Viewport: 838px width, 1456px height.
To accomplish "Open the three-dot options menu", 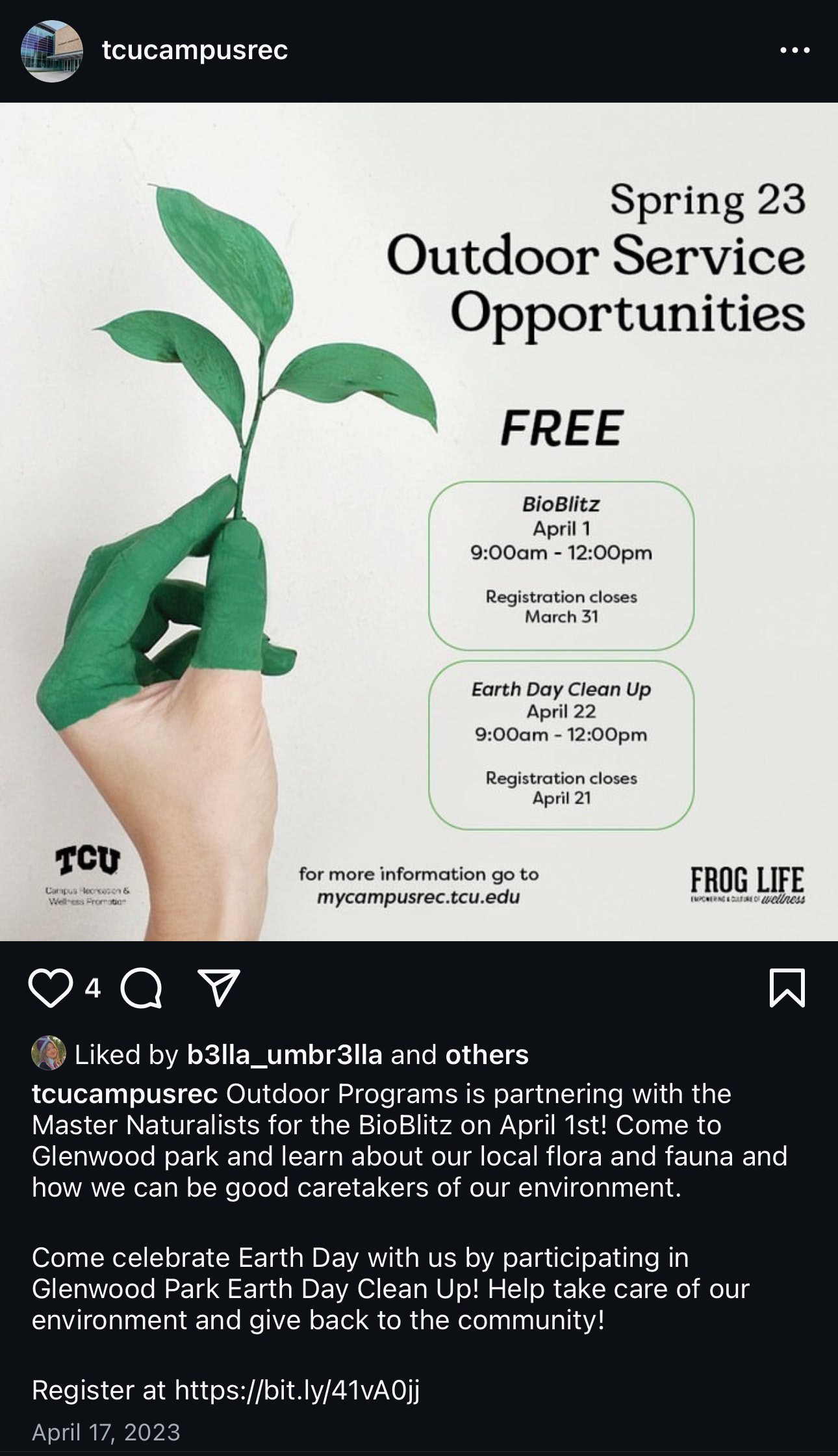I will pyautogui.click(x=794, y=50).
